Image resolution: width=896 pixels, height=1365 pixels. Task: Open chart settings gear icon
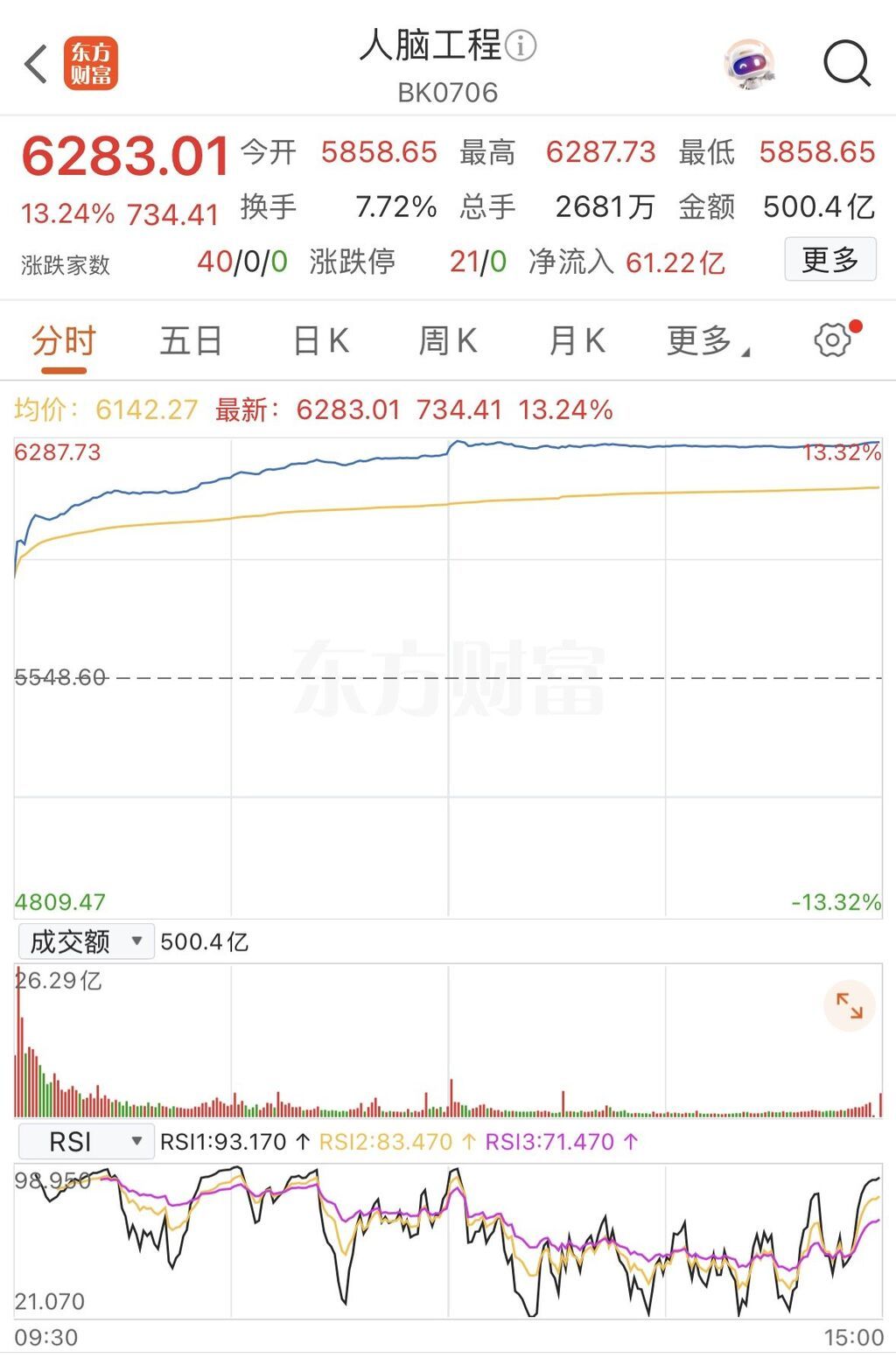[832, 340]
